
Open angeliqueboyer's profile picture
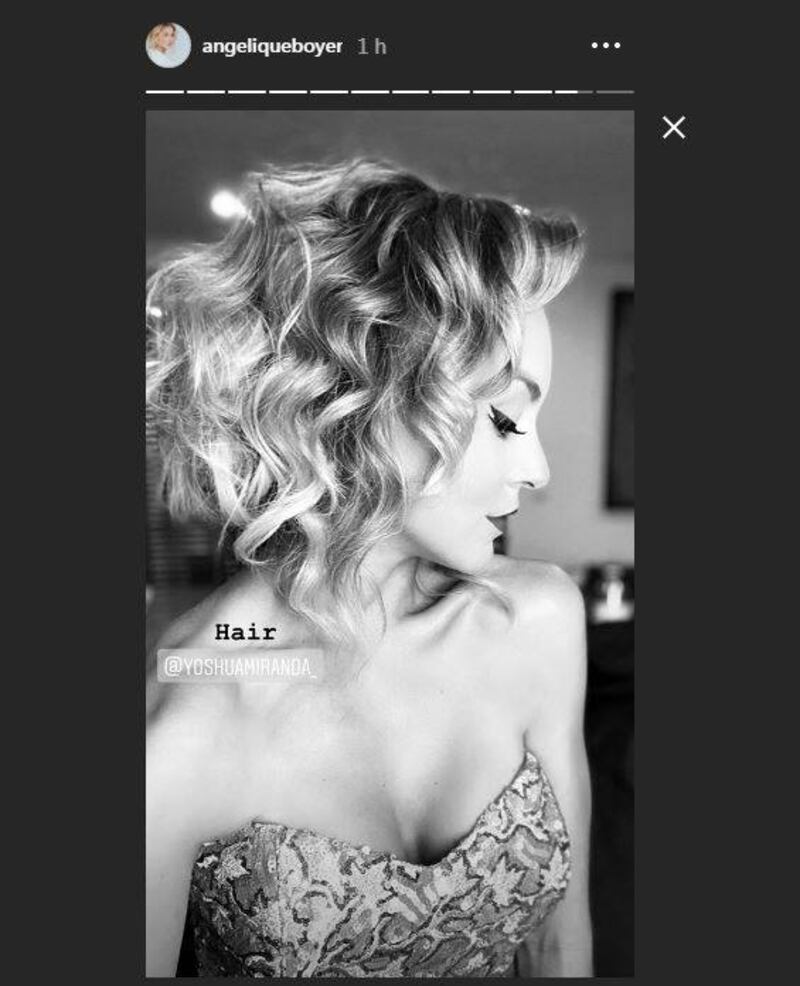point(168,46)
